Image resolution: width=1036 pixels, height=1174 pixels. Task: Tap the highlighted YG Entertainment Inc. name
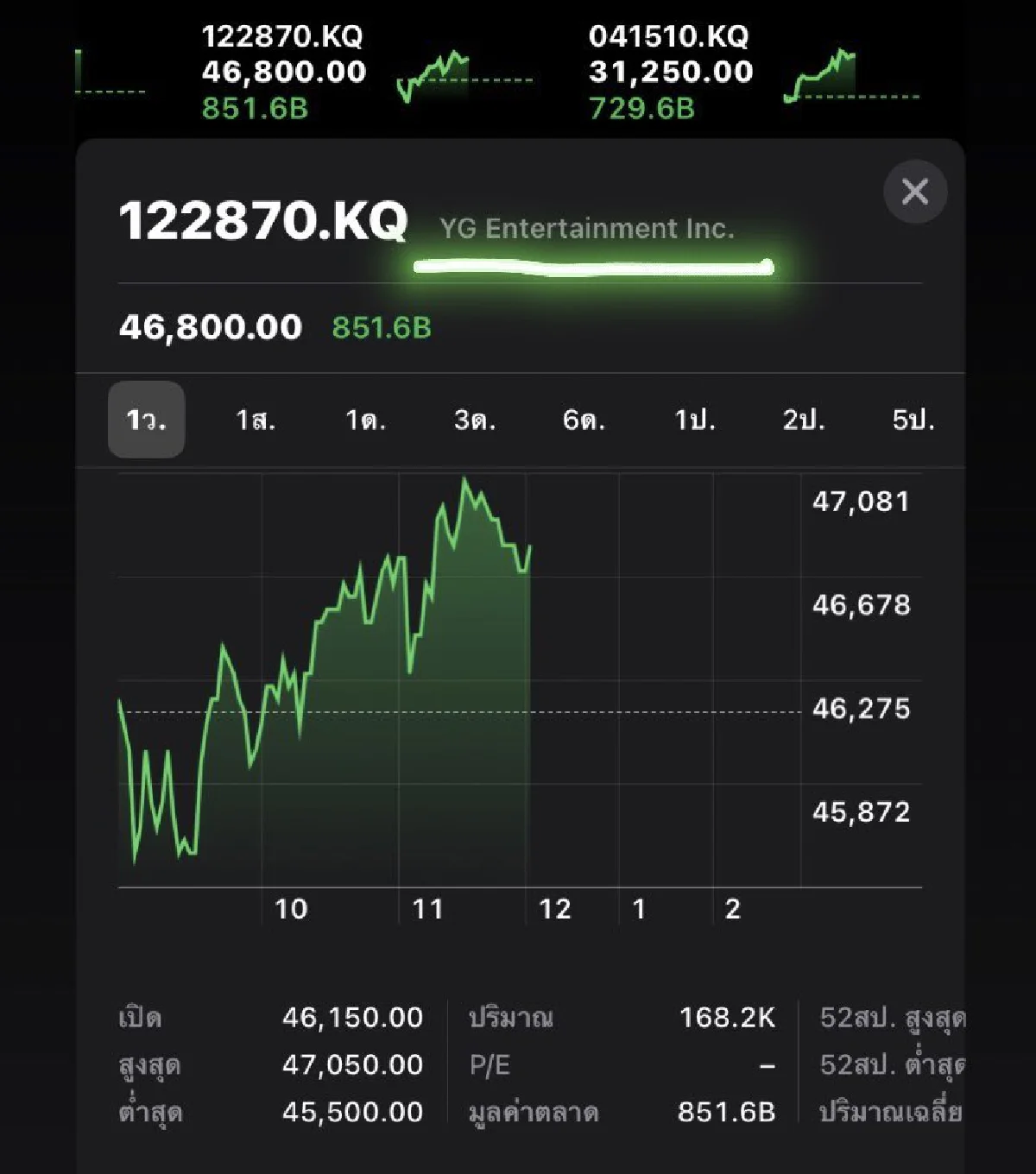pyautogui.click(x=585, y=228)
